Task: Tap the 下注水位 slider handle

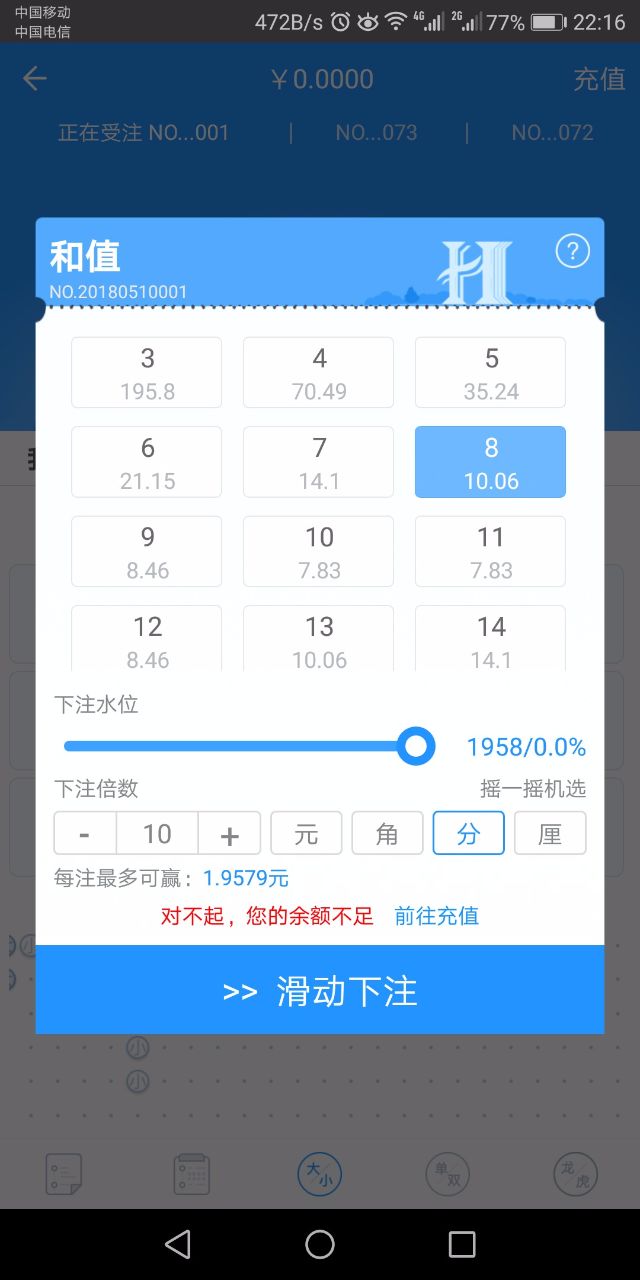Action: [415, 746]
